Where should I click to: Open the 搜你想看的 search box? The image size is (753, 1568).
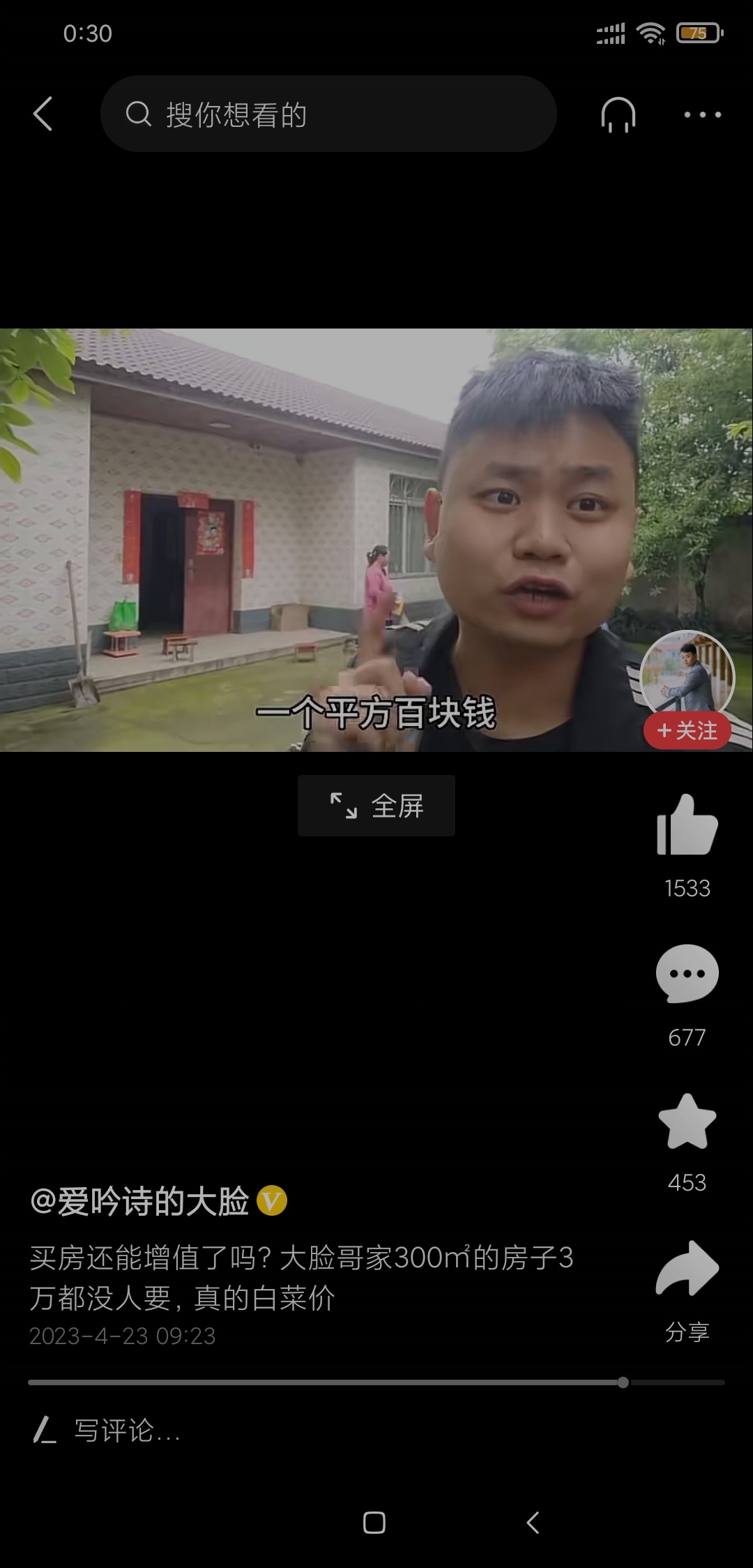[328, 114]
